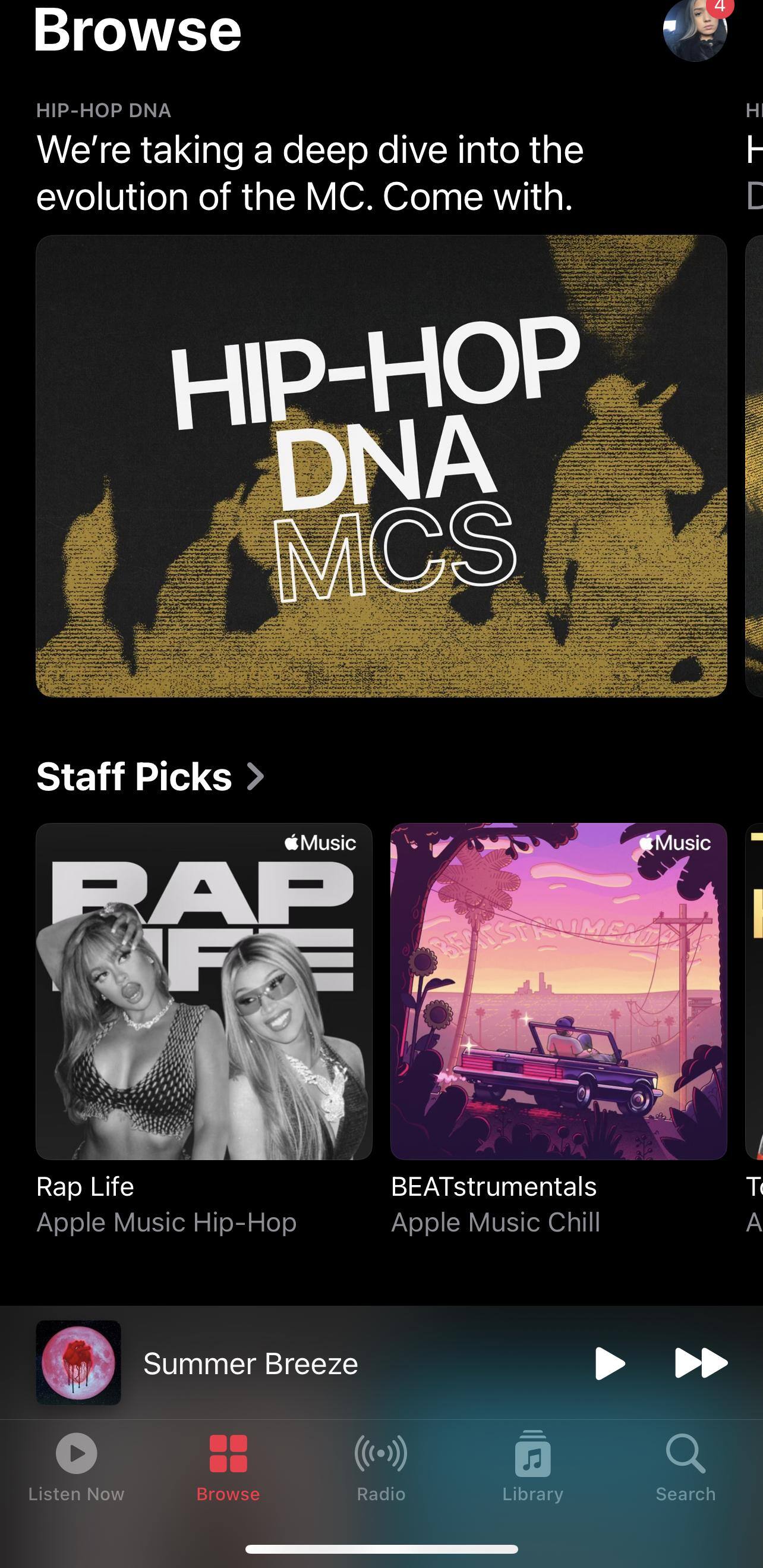
Task: Open the Summer Breeze now playing bar
Action: (x=304, y=1363)
